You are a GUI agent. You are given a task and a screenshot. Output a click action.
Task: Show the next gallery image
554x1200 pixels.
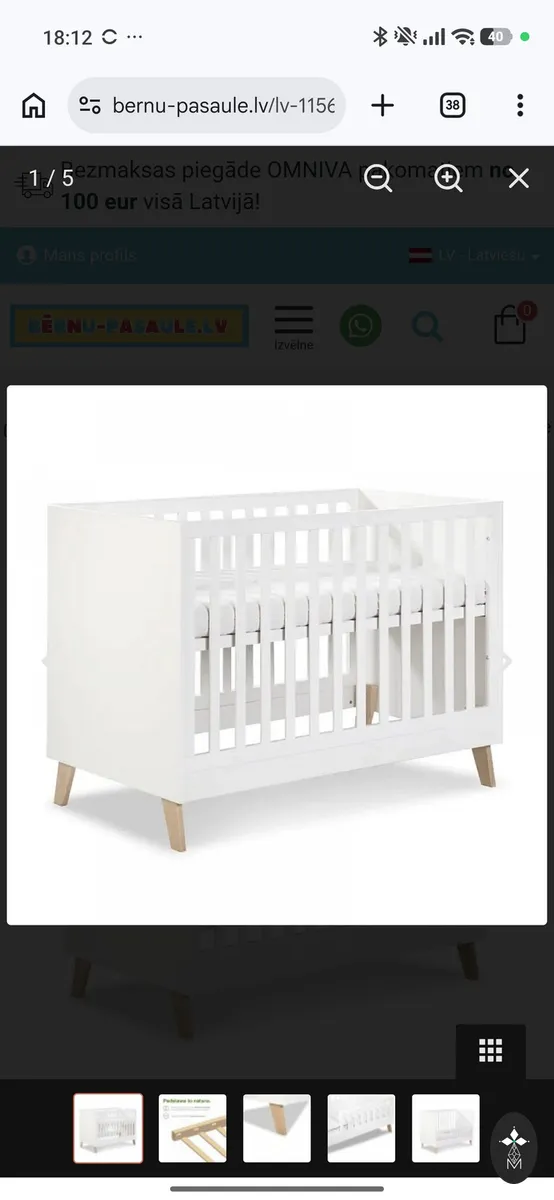[x=506, y=661]
